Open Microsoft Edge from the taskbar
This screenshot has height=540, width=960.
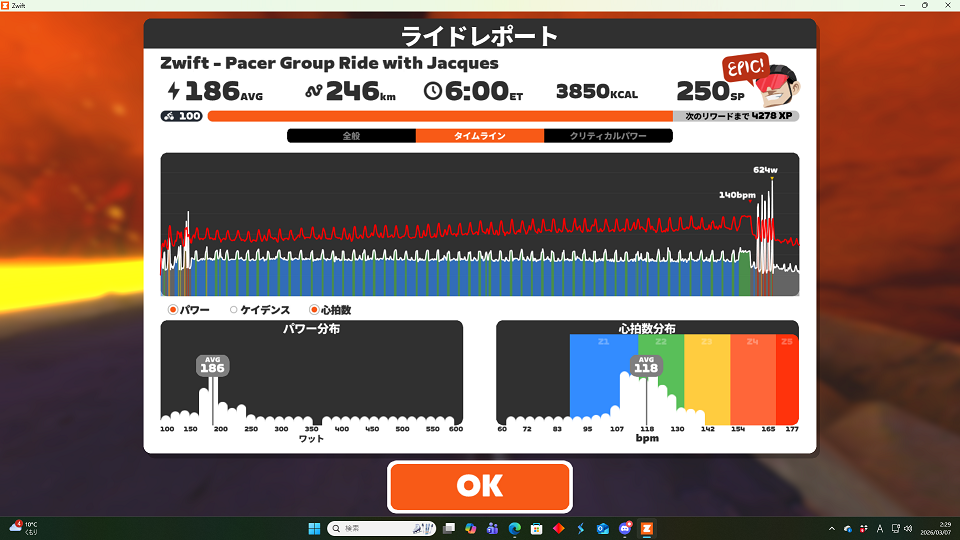515,527
